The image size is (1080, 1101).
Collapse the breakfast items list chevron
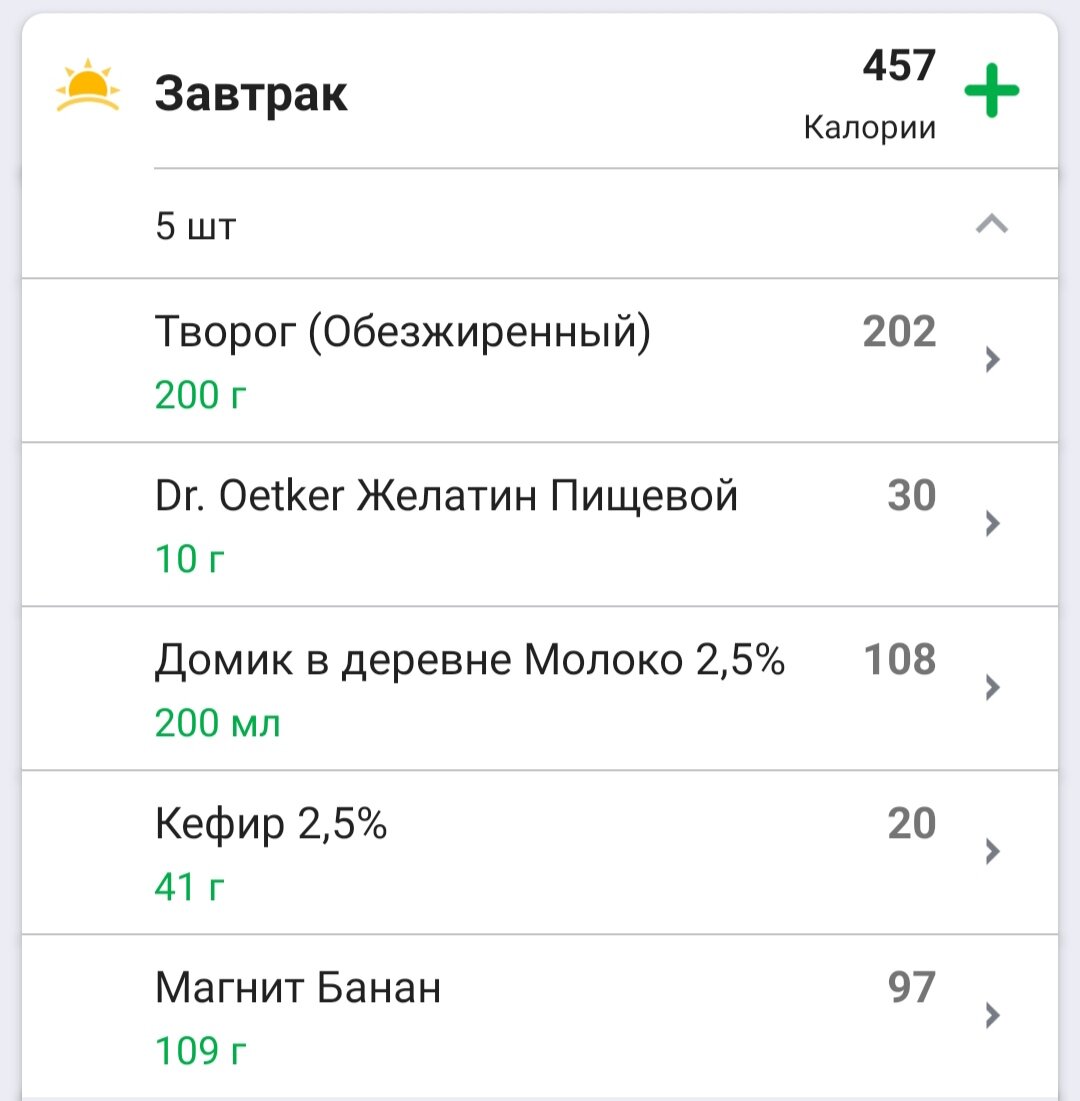(989, 225)
